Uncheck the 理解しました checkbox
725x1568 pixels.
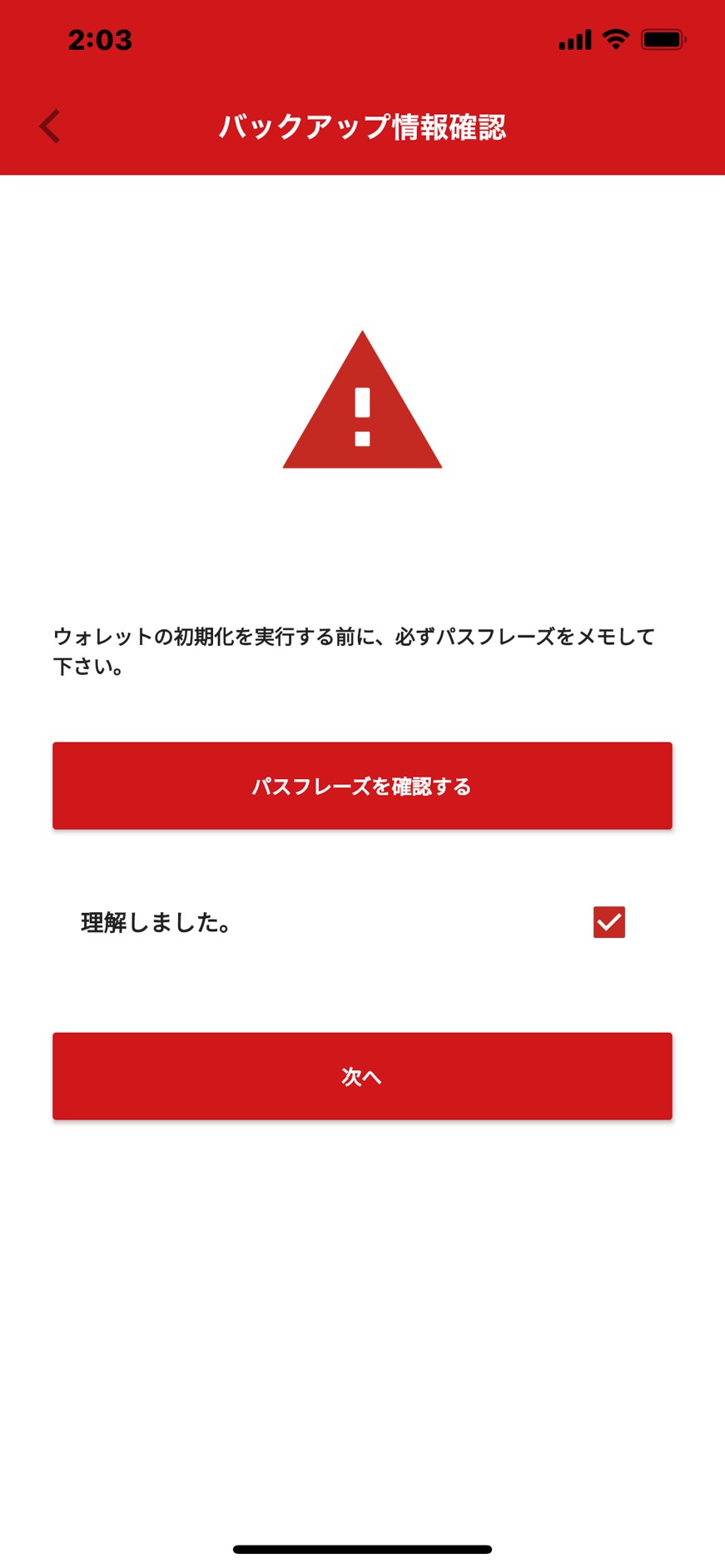(608, 922)
